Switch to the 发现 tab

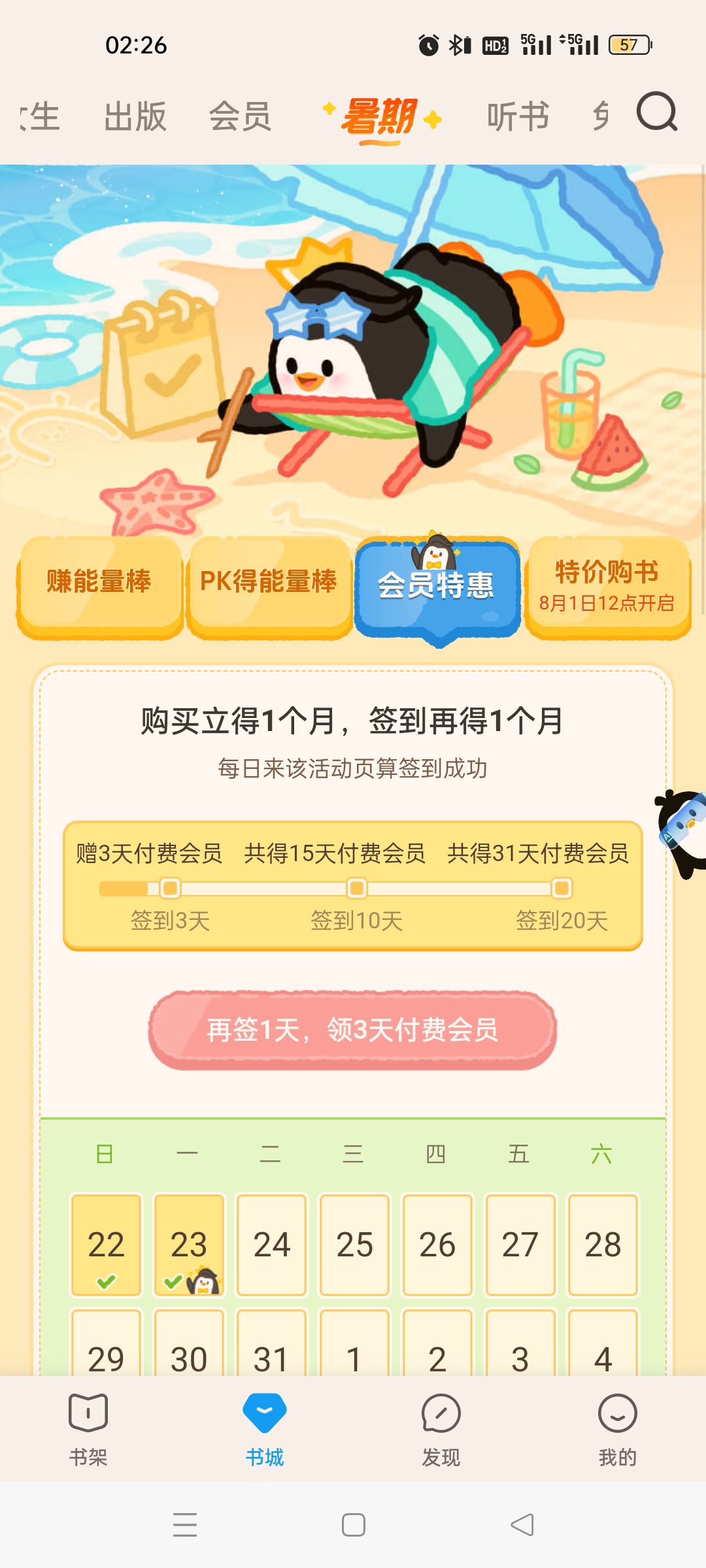441,1429
